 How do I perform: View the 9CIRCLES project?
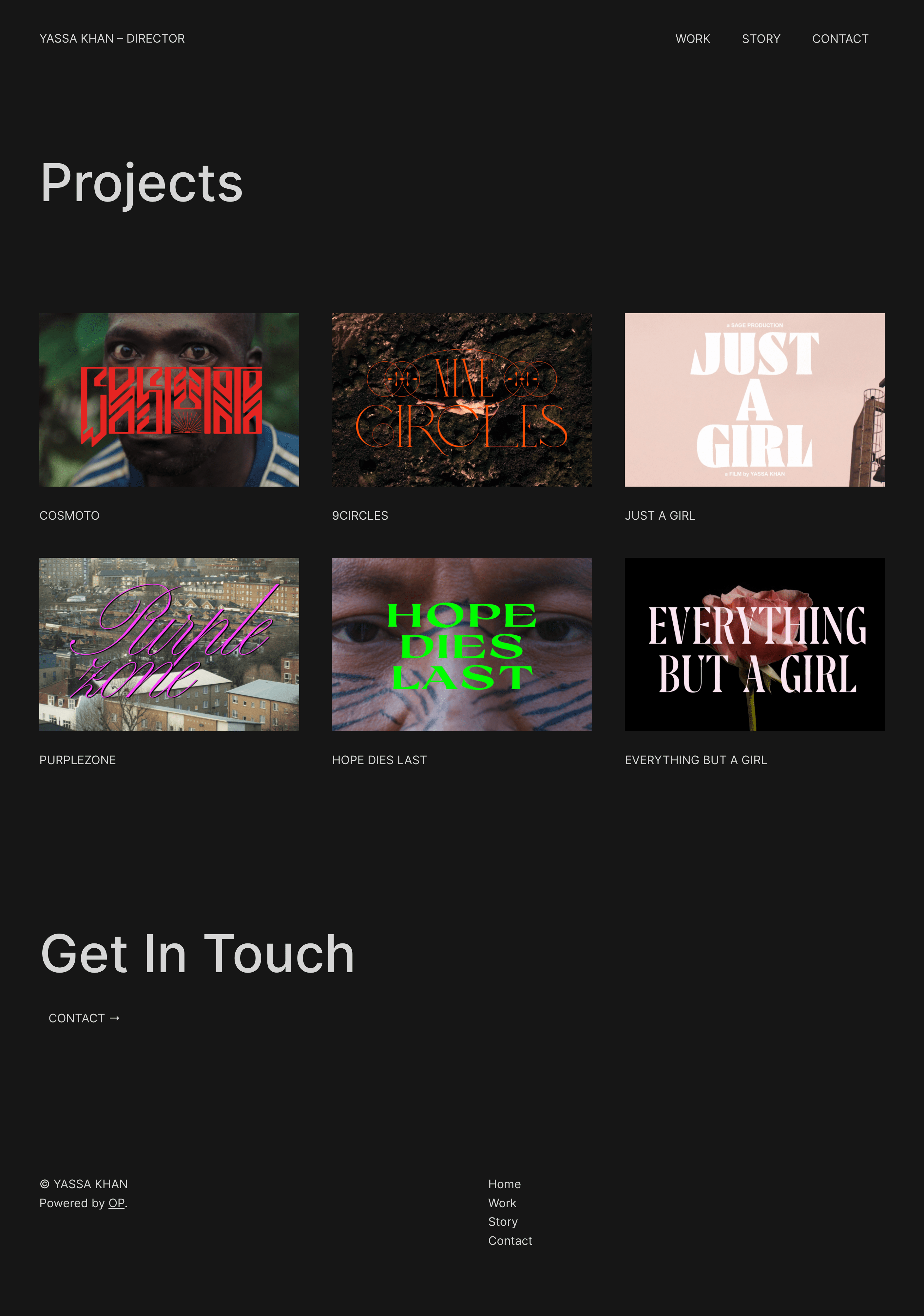(x=461, y=399)
